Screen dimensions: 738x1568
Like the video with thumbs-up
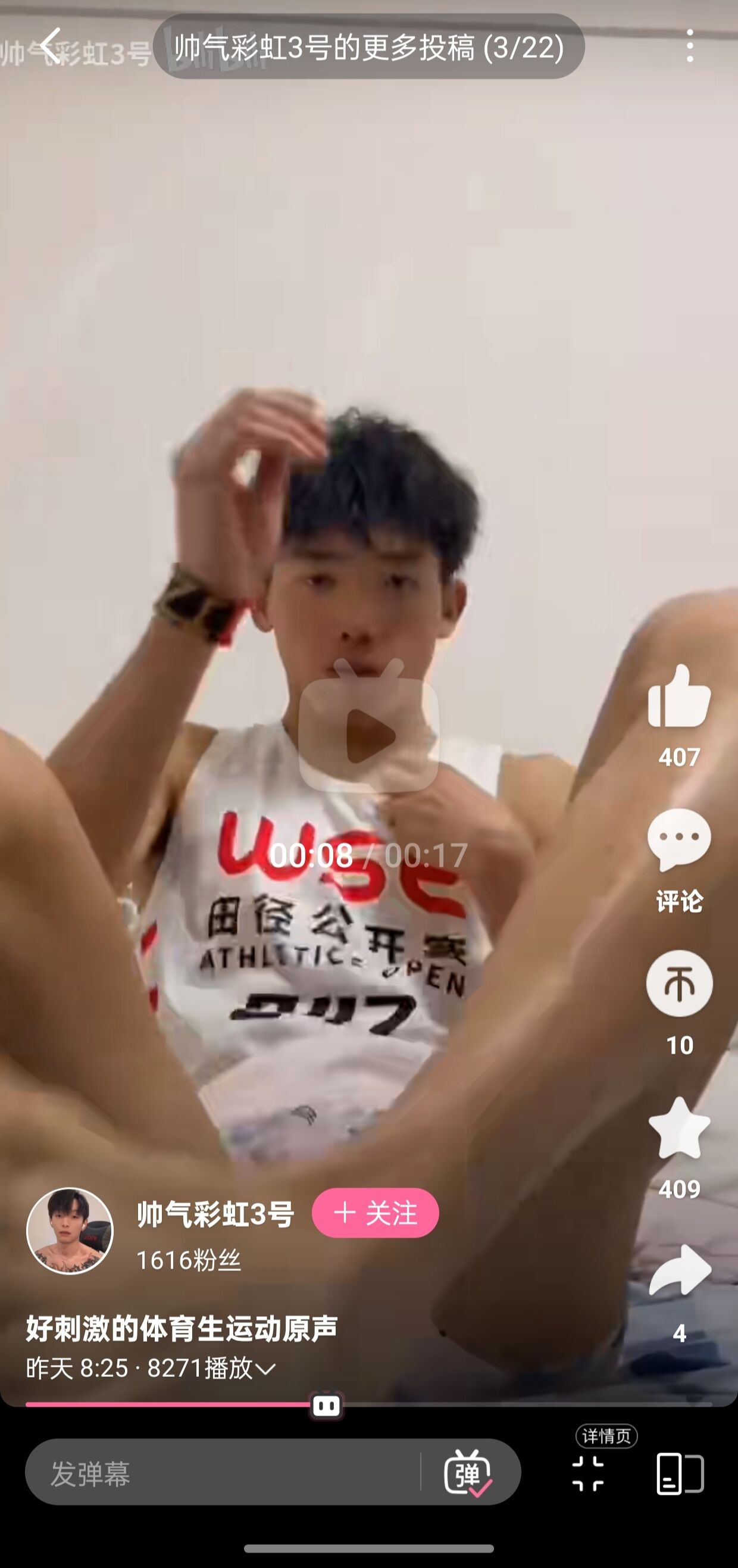[679, 697]
